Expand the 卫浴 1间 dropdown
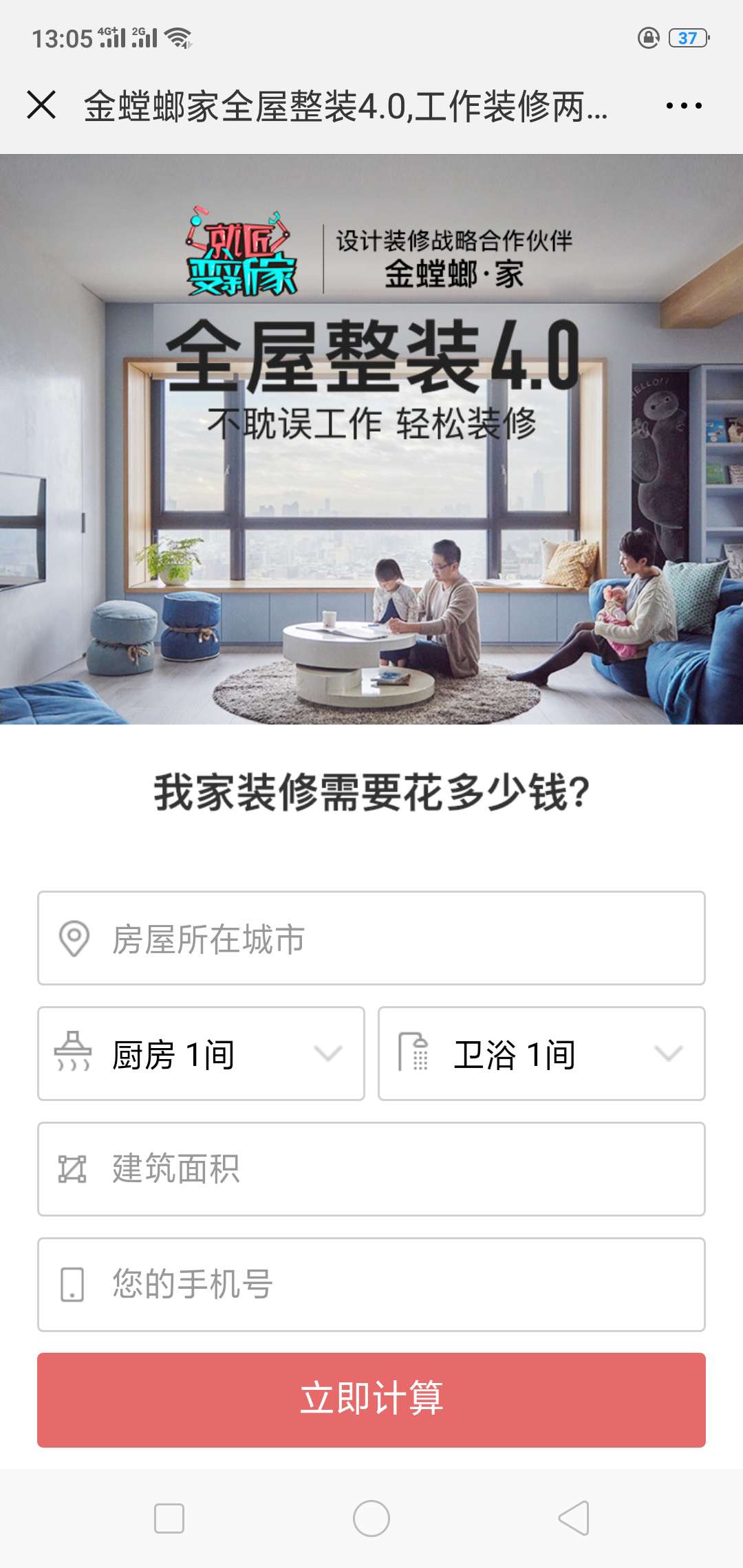Image resolution: width=743 pixels, height=1568 pixels. (x=541, y=1054)
